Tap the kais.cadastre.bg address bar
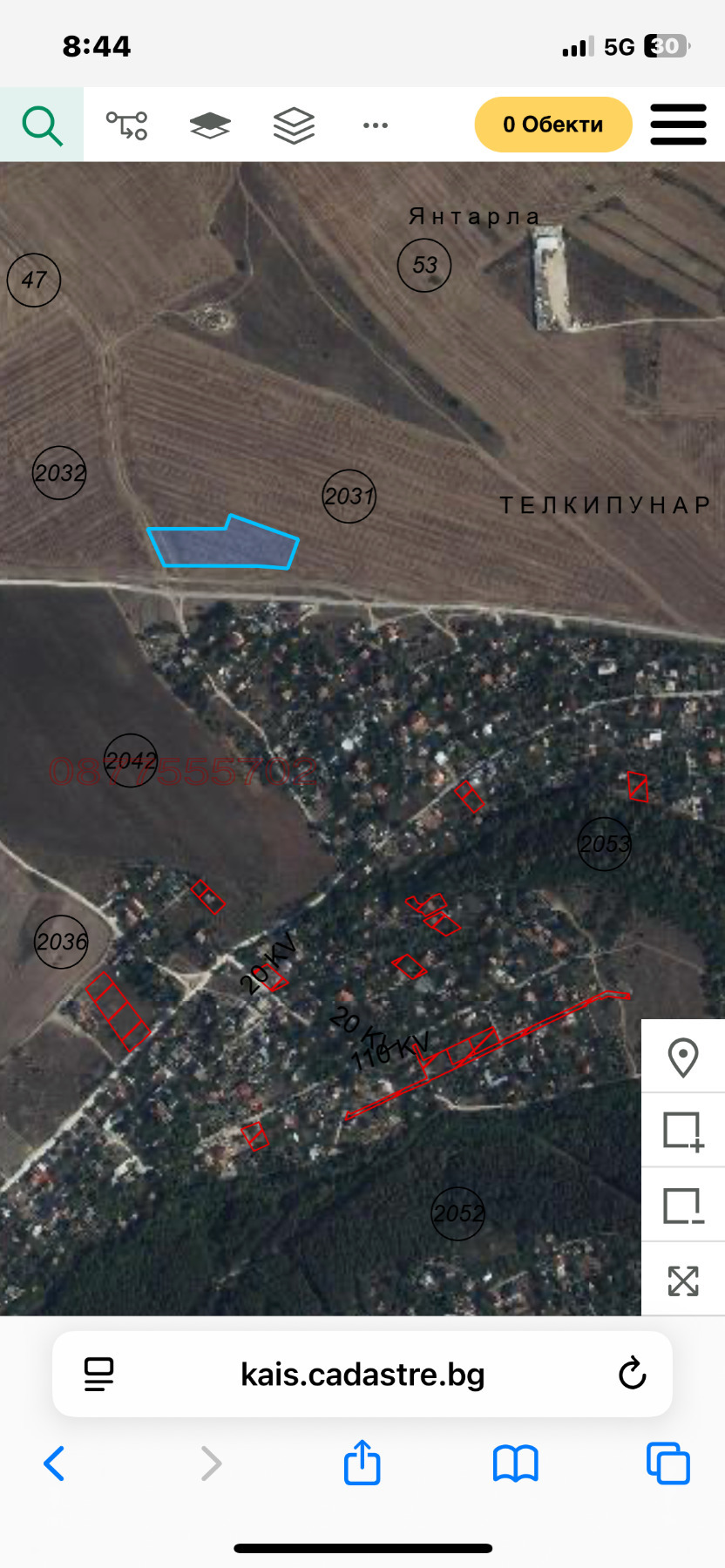The image size is (725, 1568). click(x=362, y=1374)
